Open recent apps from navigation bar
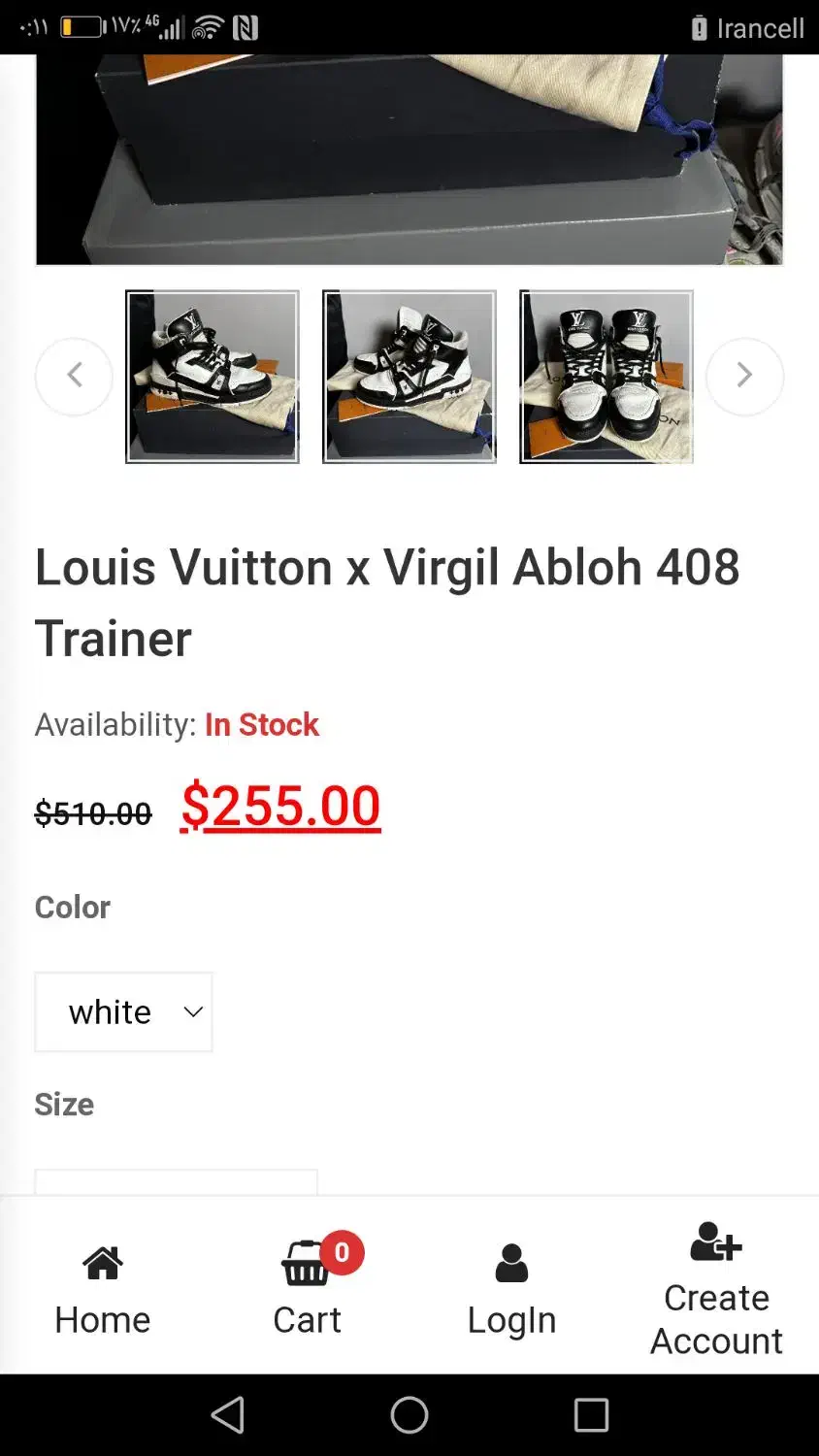The height and width of the screenshot is (1456, 819). (x=591, y=1415)
